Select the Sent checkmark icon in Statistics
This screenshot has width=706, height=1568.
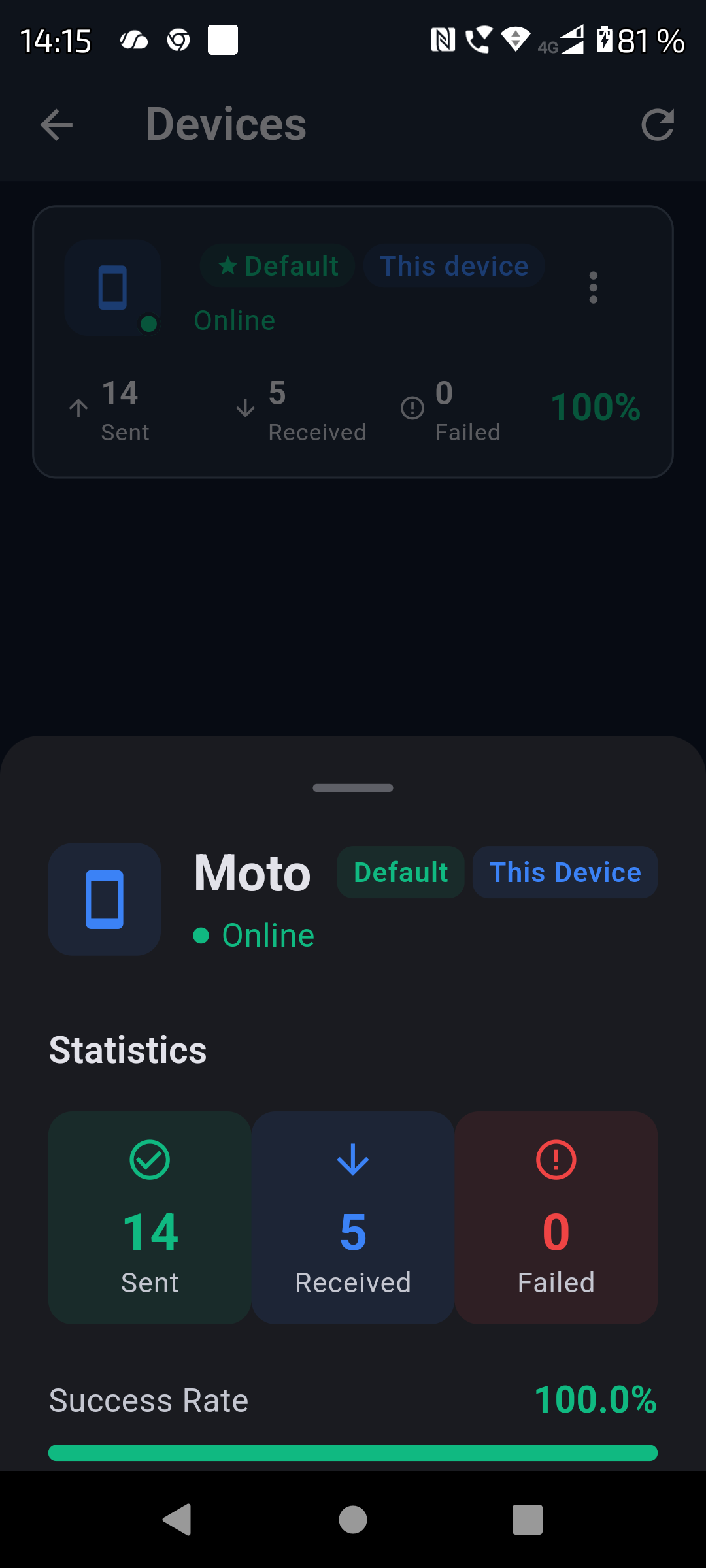(x=149, y=1160)
